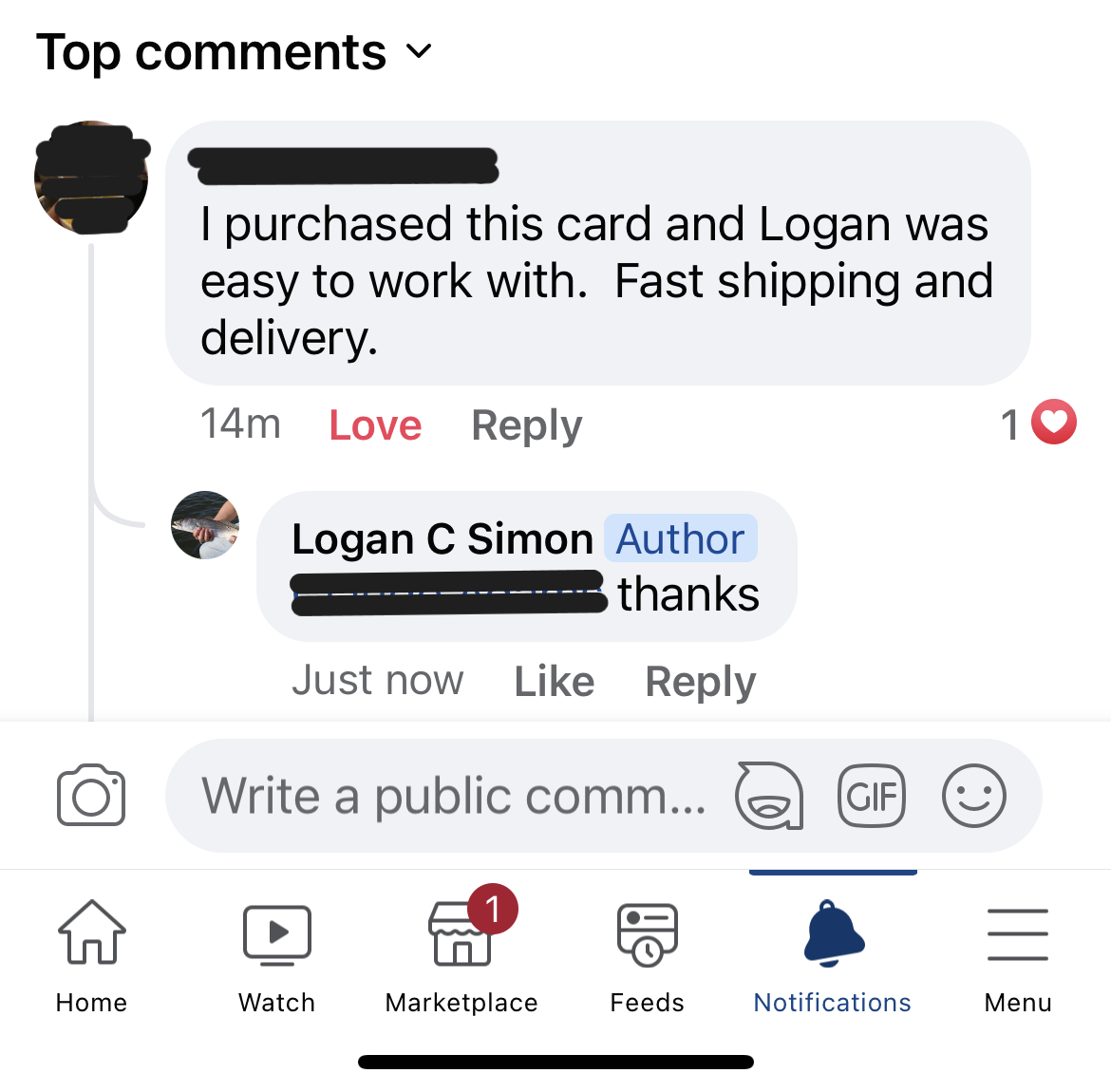The image size is (1111, 1092).
Task: Open Logan C Simon's profile name
Action: coord(442,539)
